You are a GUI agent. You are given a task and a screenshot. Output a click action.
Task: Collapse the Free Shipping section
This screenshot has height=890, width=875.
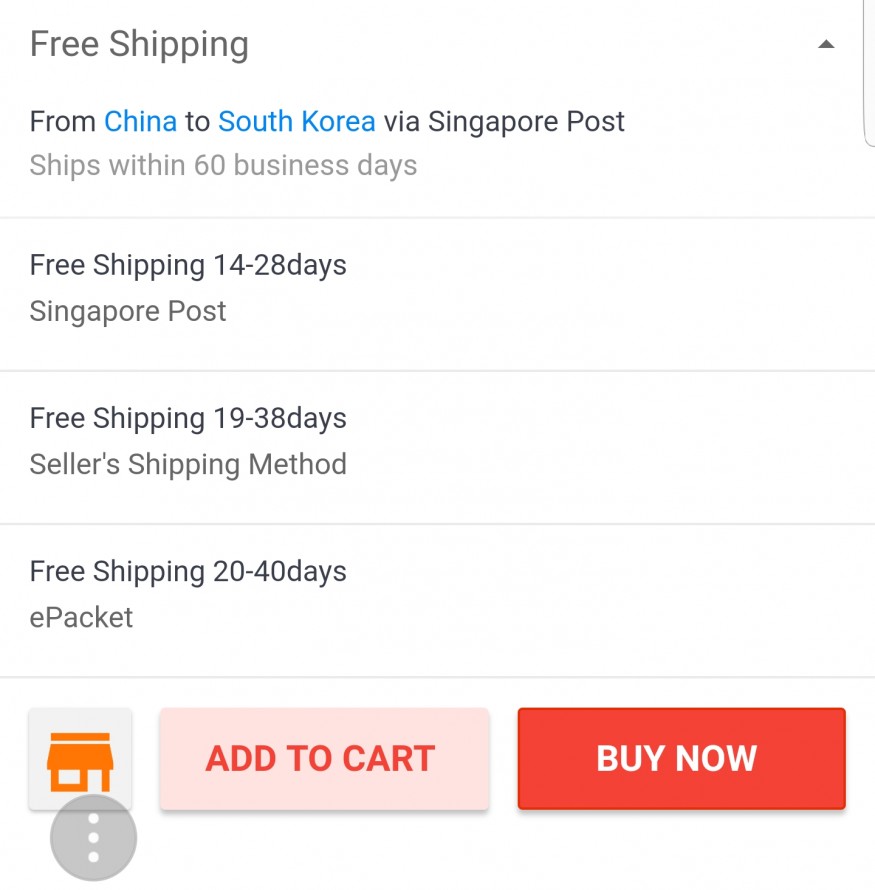(x=825, y=45)
